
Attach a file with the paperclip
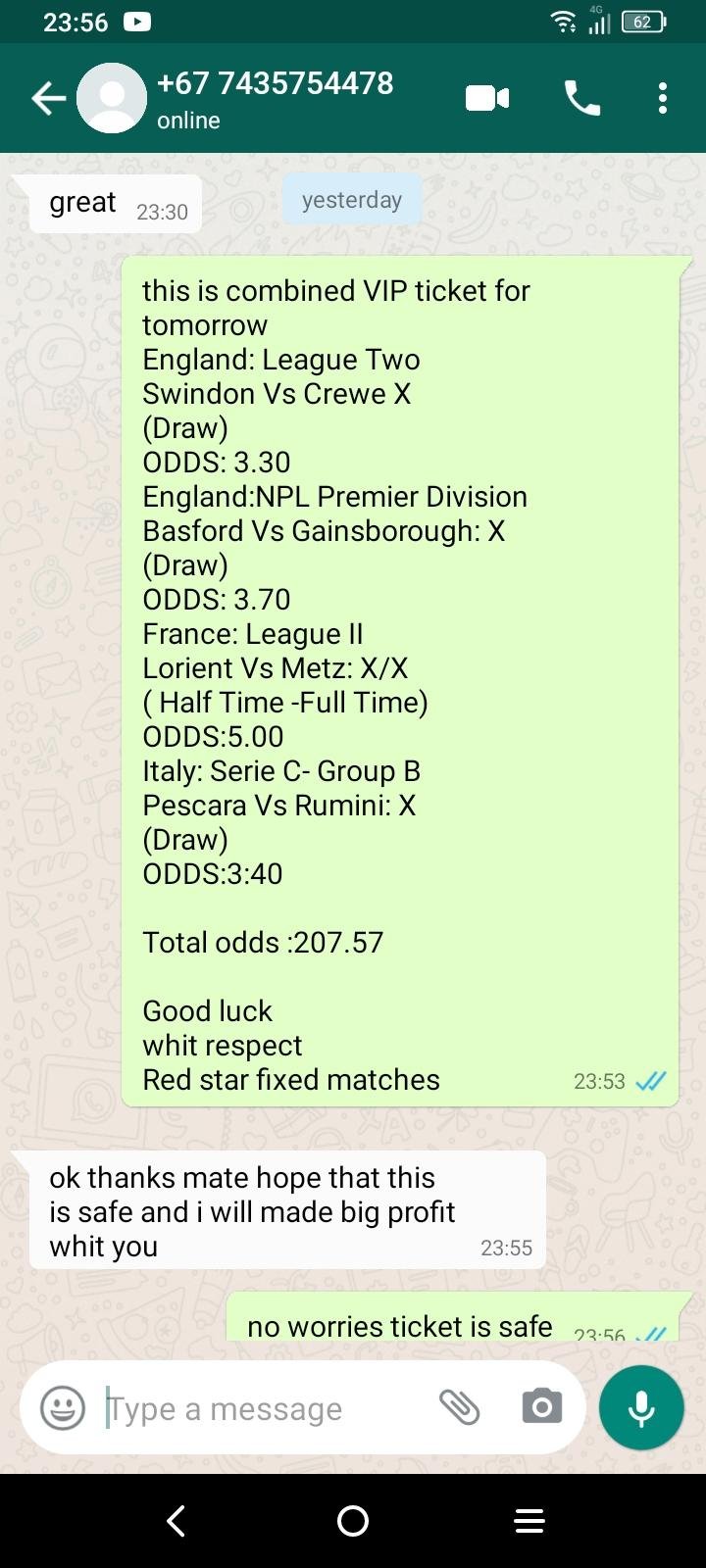tap(459, 1407)
